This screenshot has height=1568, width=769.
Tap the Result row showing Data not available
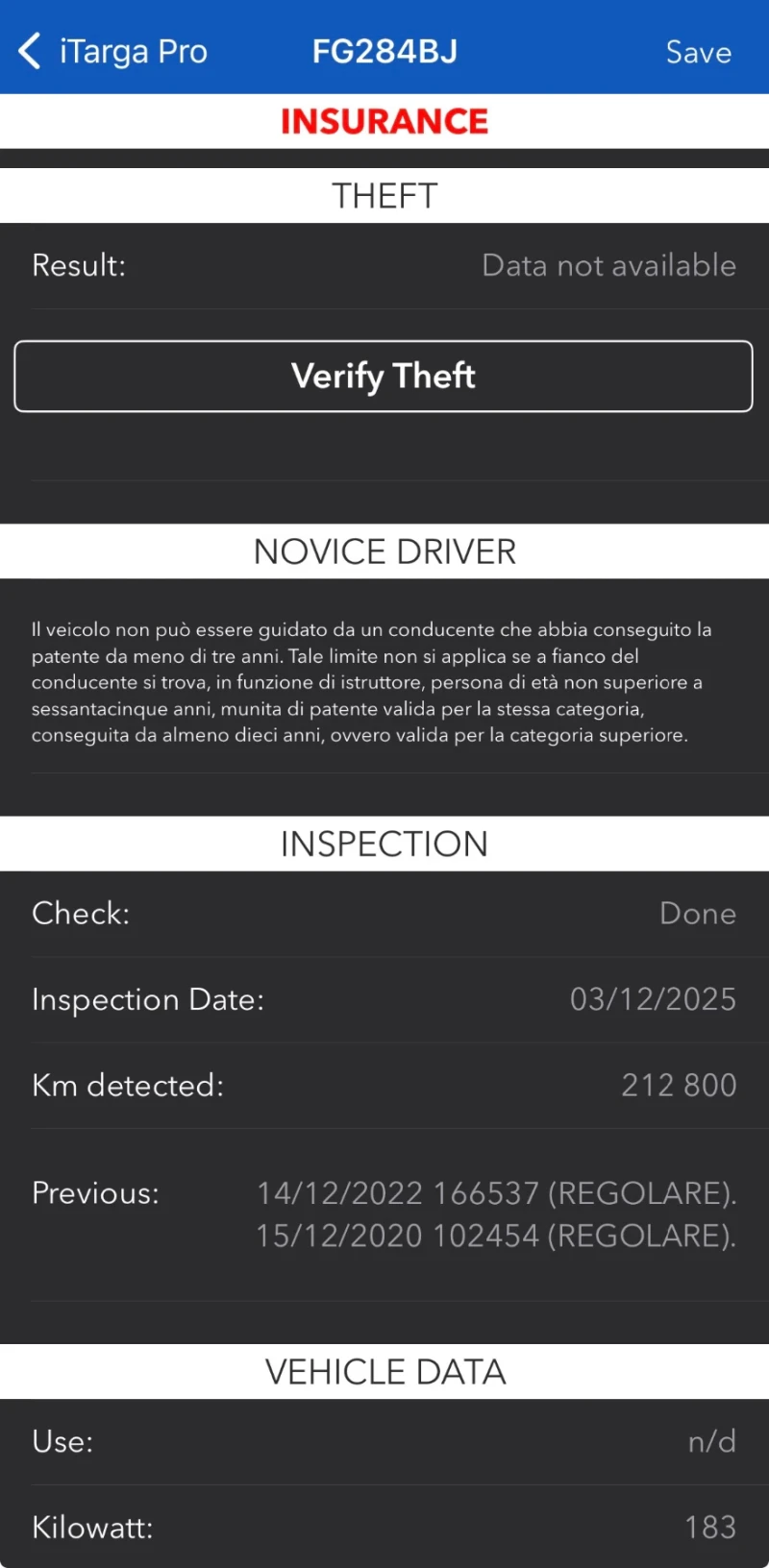pos(384,265)
